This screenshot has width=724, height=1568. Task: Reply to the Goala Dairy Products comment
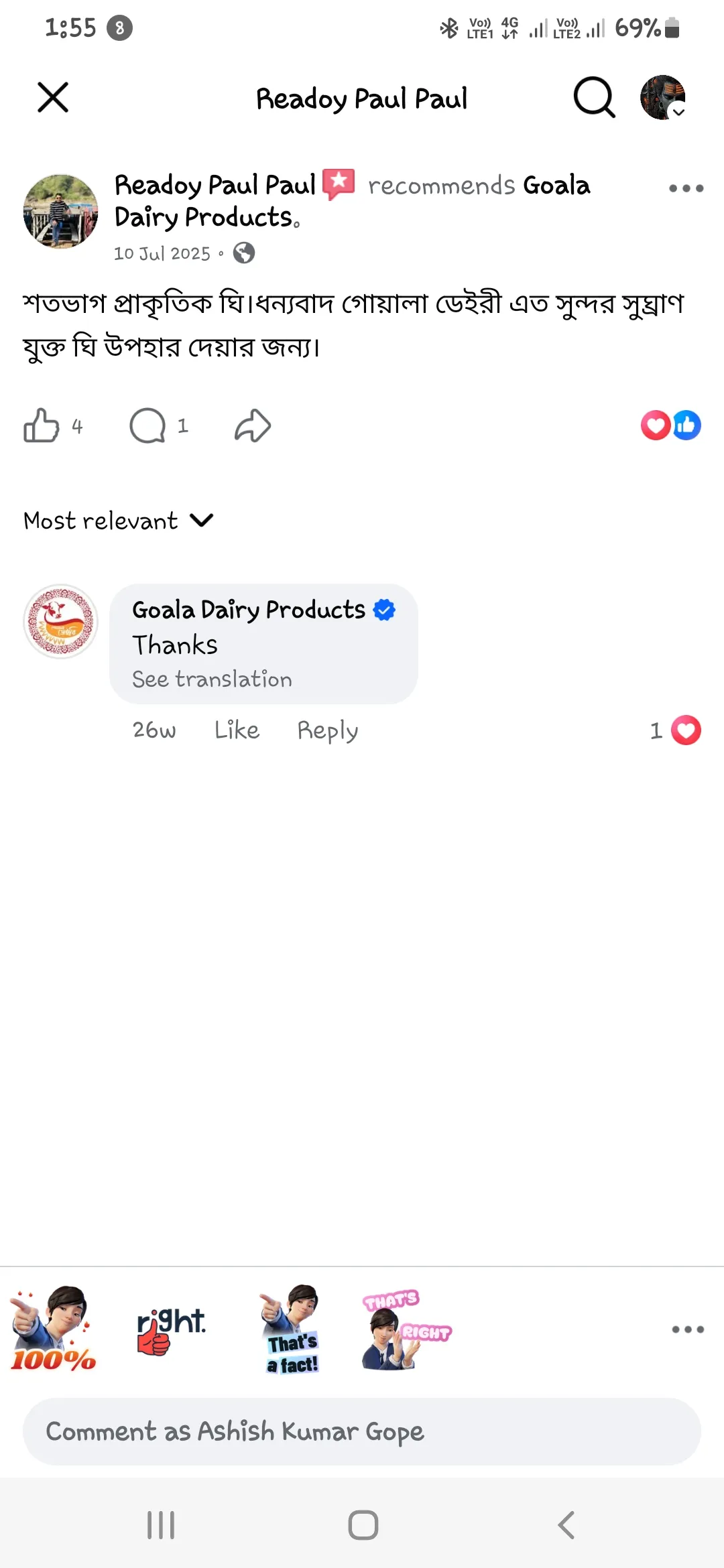[x=328, y=730]
